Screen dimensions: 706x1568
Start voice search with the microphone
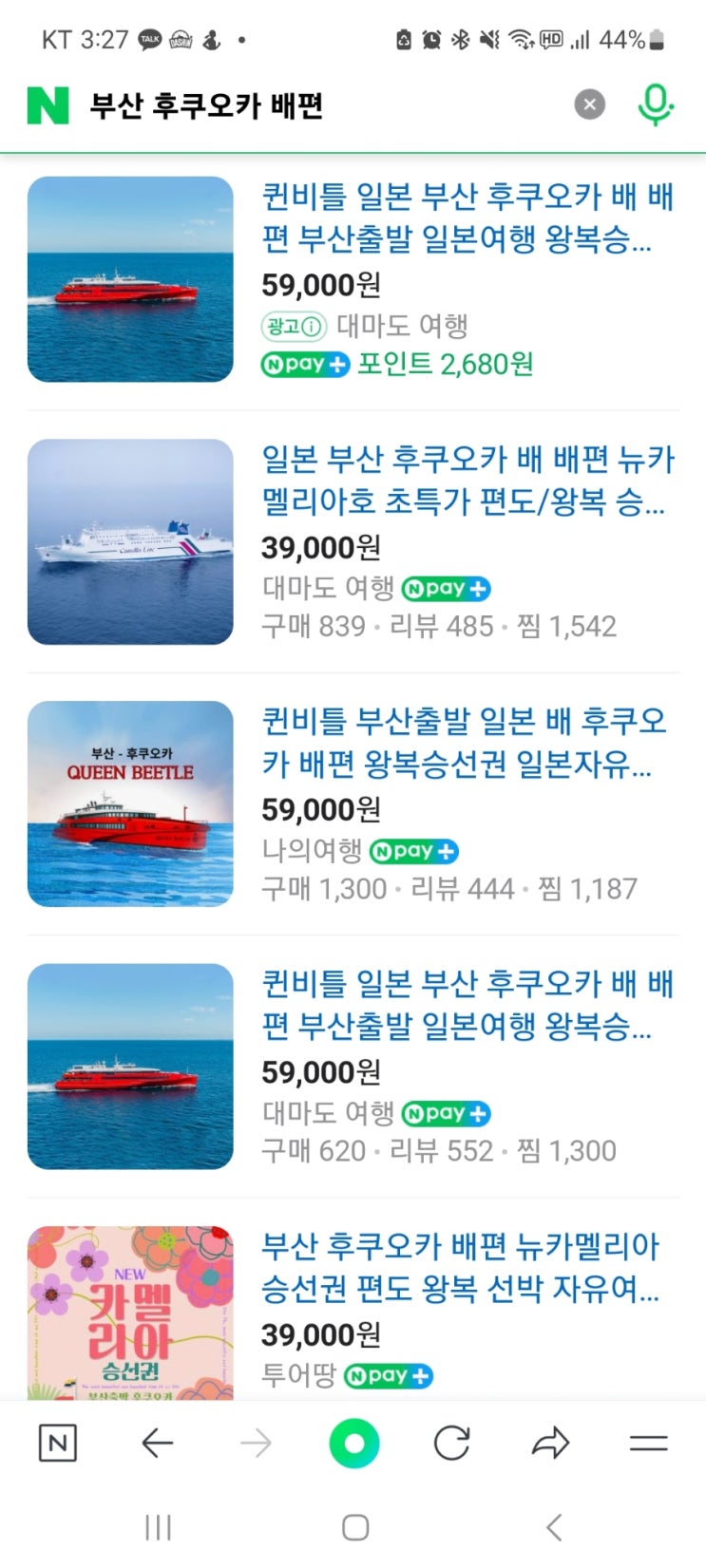point(655,104)
